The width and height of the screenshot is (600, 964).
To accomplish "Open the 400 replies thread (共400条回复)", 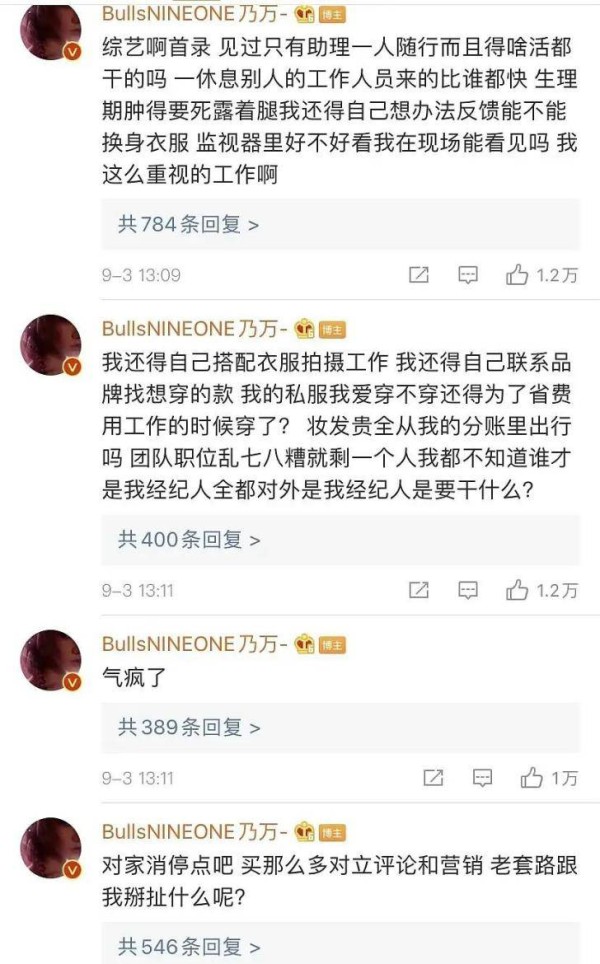I will point(189,540).
